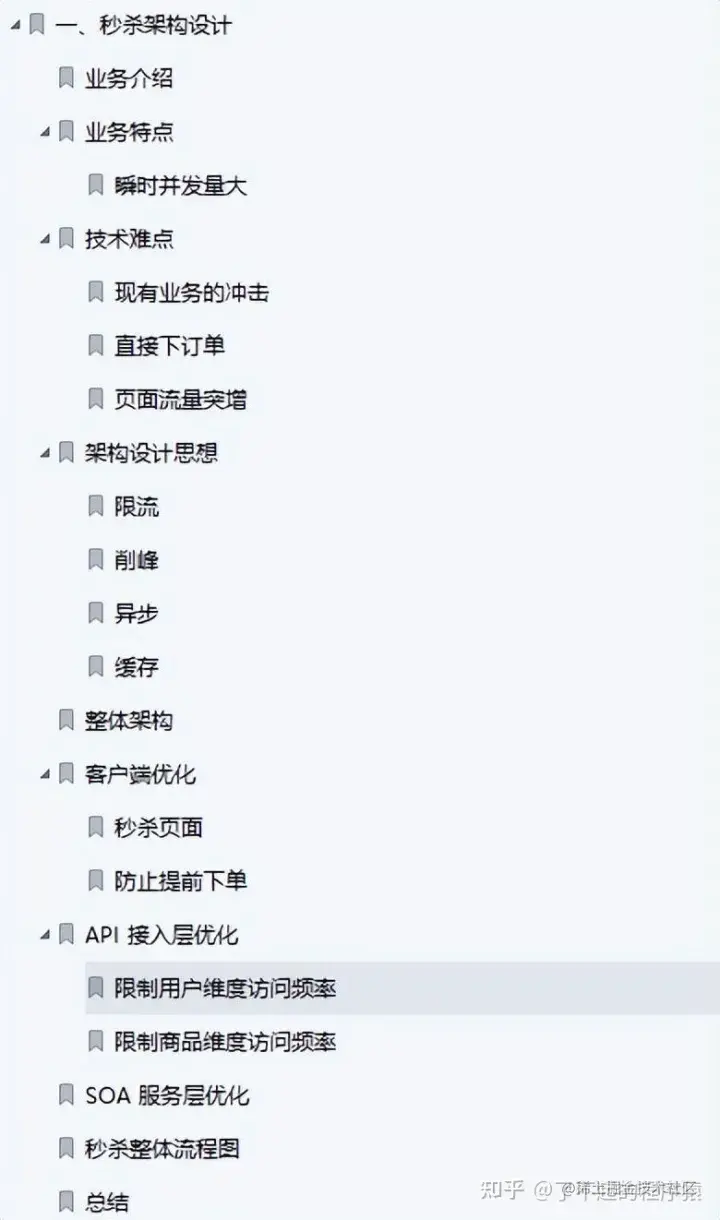The width and height of the screenshot is (720, 1220).
Task: Collapse the 架构设计思想 section arrow
Action: 45,453
